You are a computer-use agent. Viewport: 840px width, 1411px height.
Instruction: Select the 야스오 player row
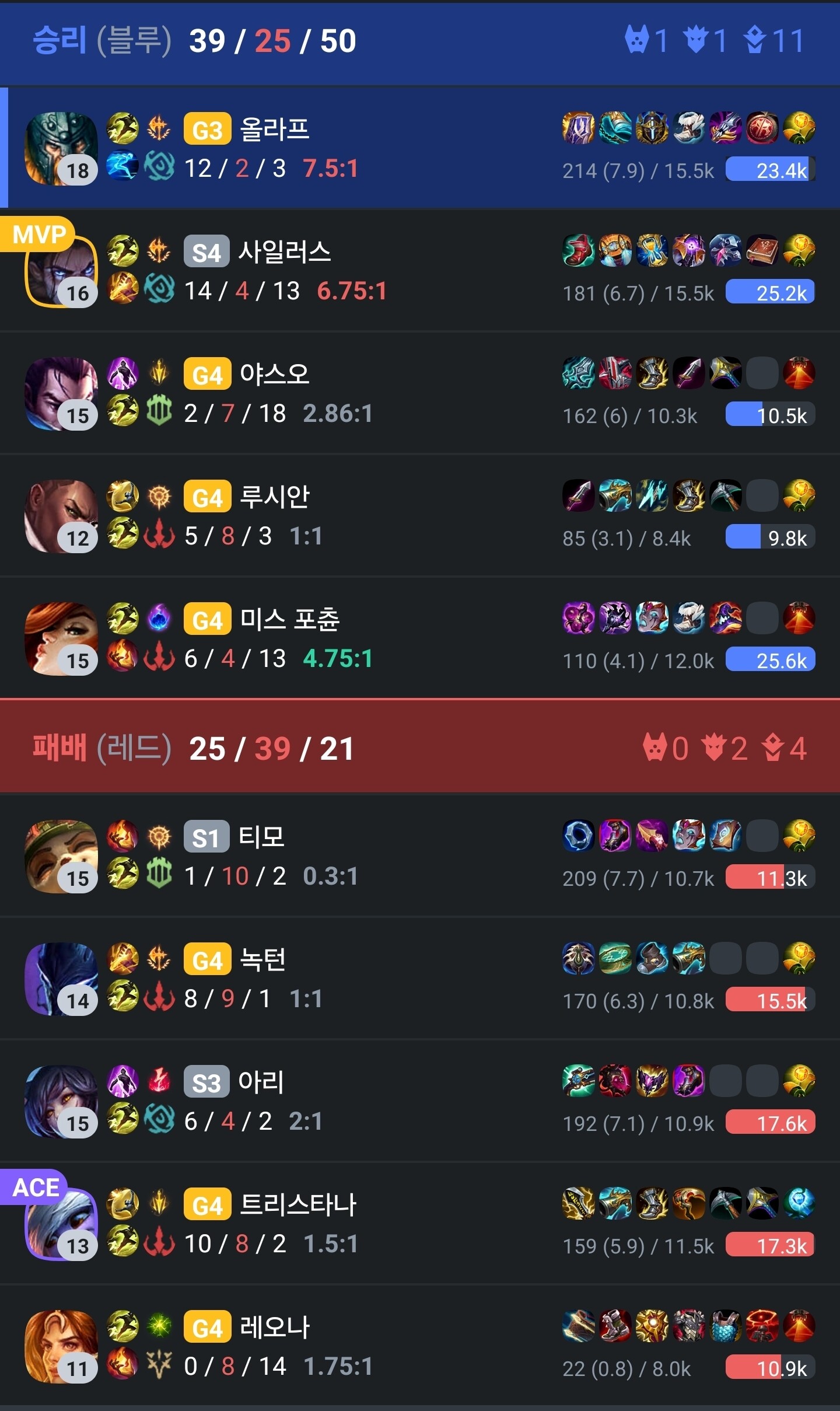point(420,393)
